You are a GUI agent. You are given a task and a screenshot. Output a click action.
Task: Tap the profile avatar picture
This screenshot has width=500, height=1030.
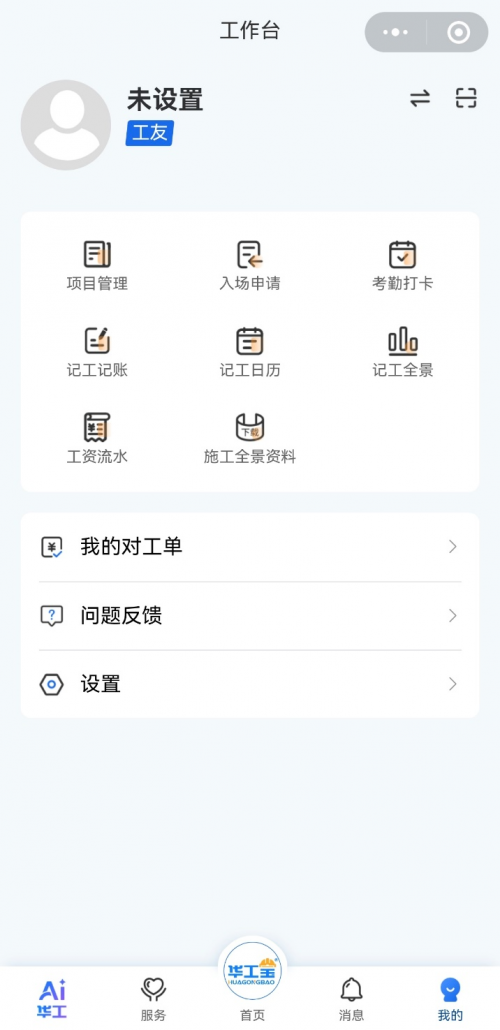(x=66, y=125)
